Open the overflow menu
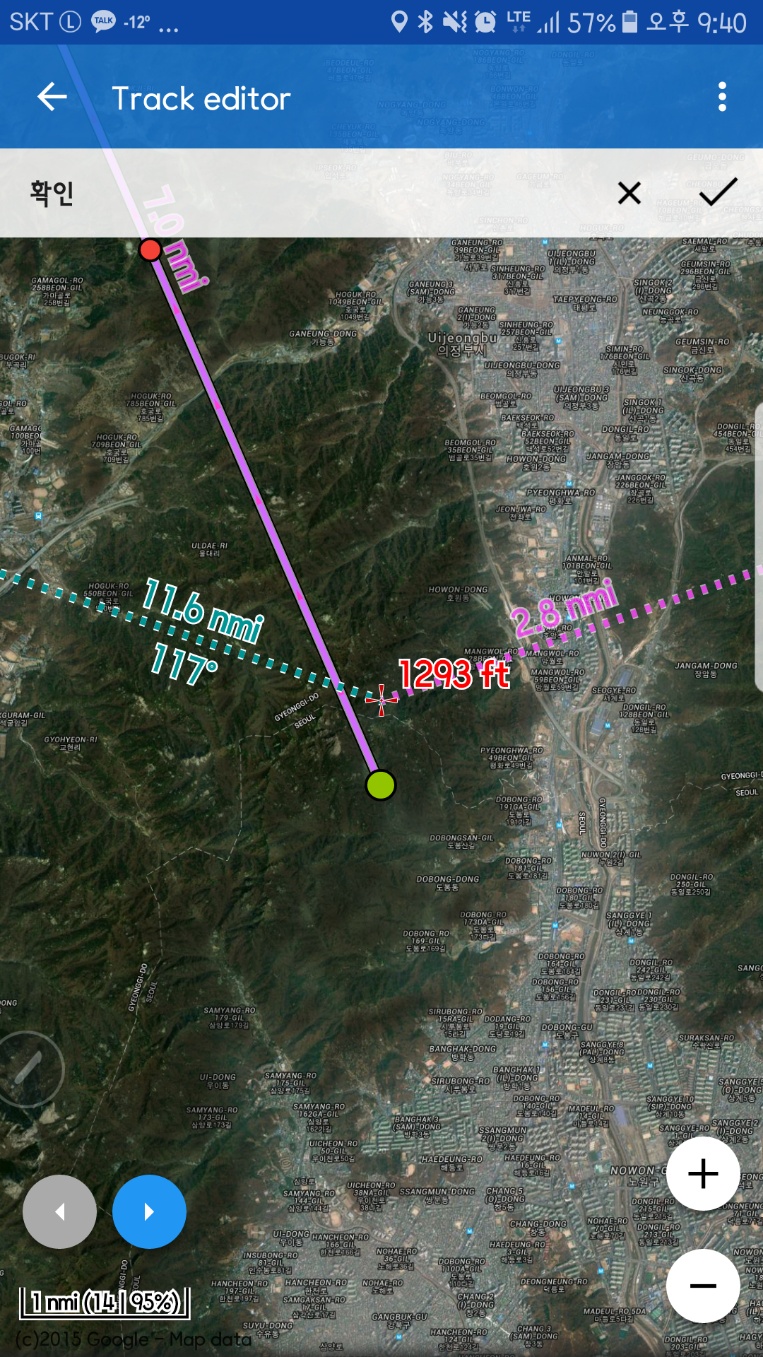 pos(722,97)
